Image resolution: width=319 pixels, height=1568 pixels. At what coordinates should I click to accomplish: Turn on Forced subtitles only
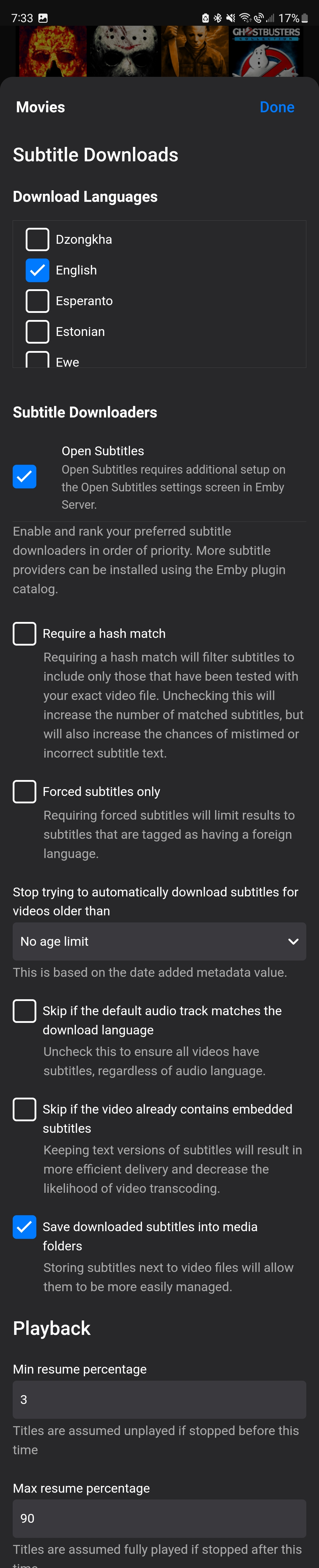[24, 791]
